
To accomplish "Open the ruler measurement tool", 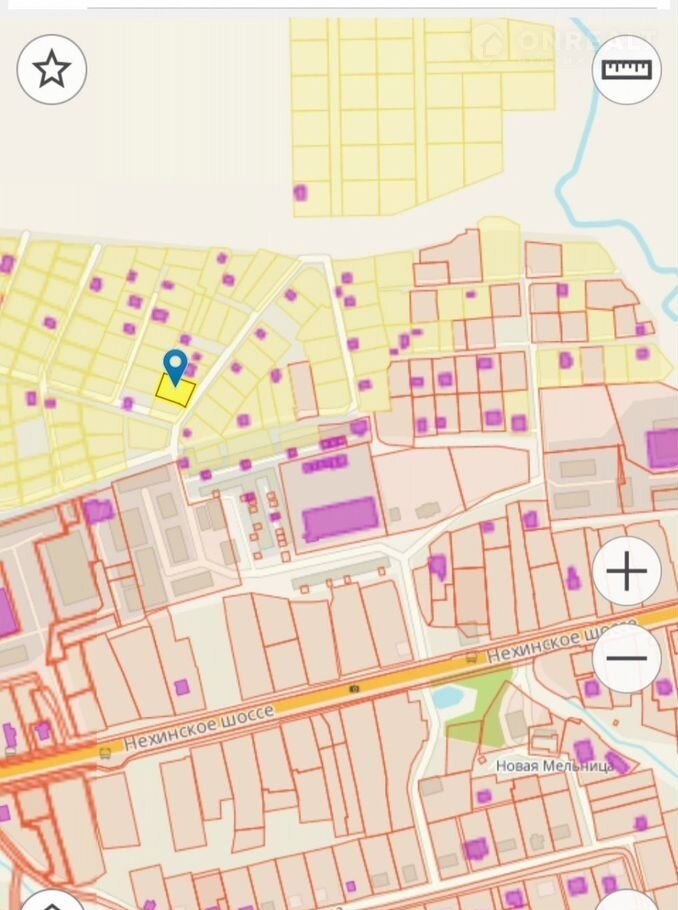I will click(627, 69).
